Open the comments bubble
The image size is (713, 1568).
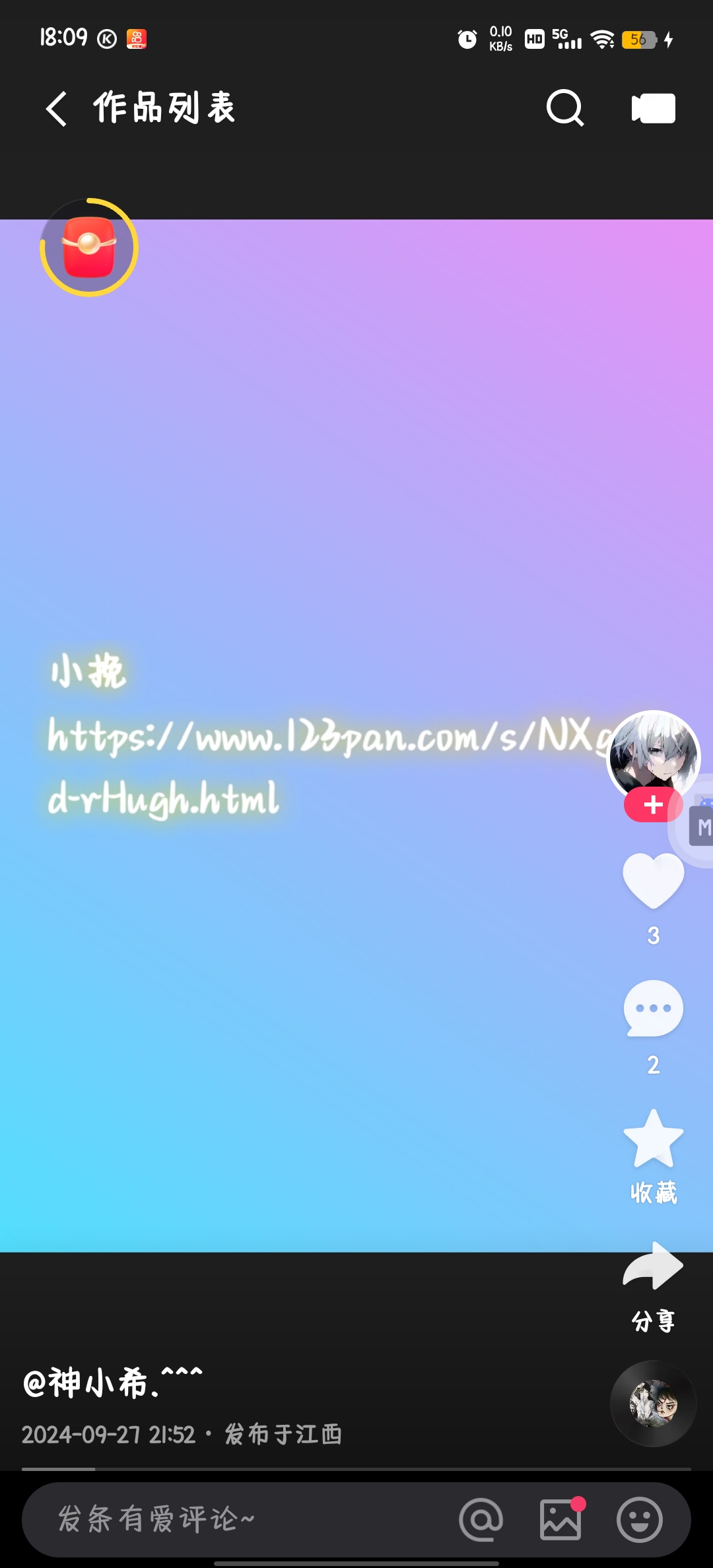(x=653, y=1008)
